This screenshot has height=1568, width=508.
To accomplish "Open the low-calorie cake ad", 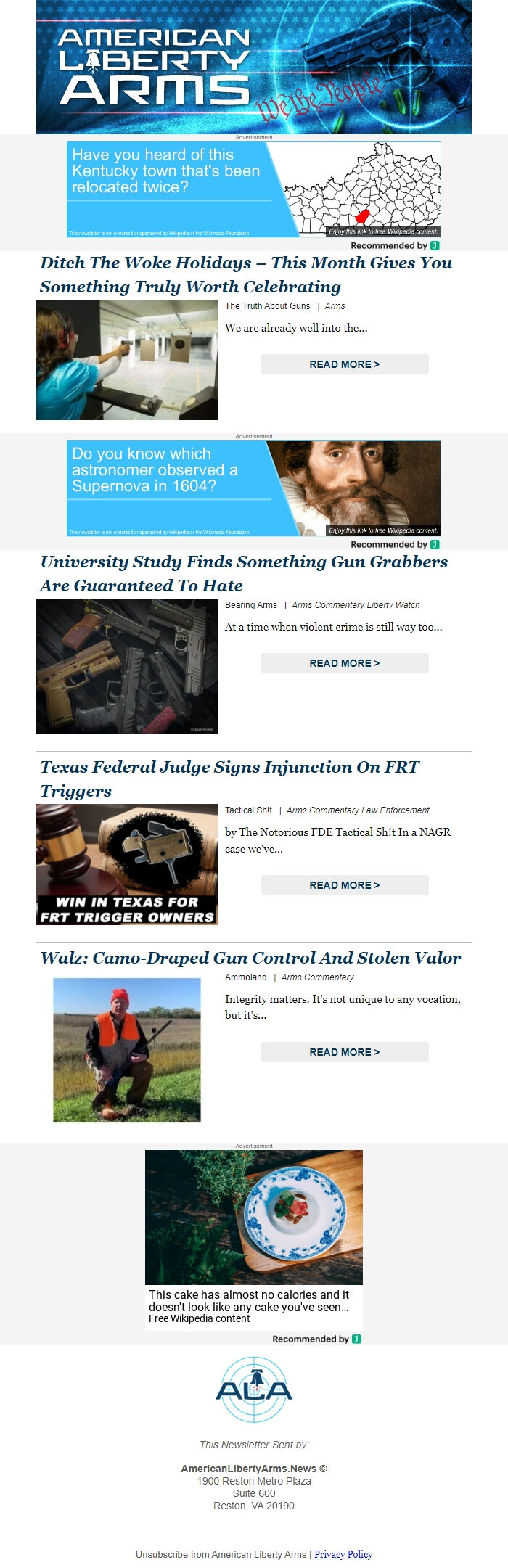I will tap(253, 1239).
